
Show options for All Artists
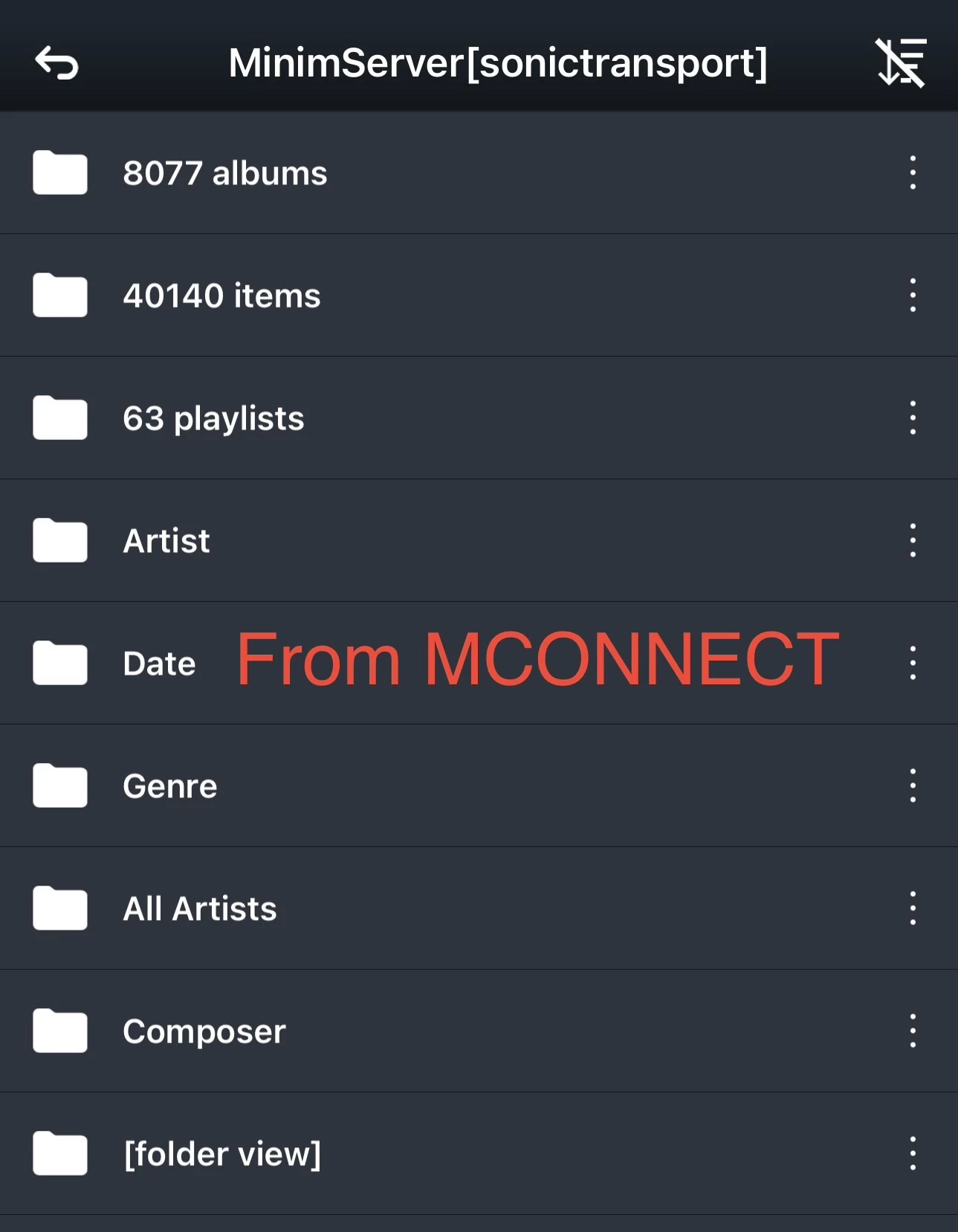913,909
